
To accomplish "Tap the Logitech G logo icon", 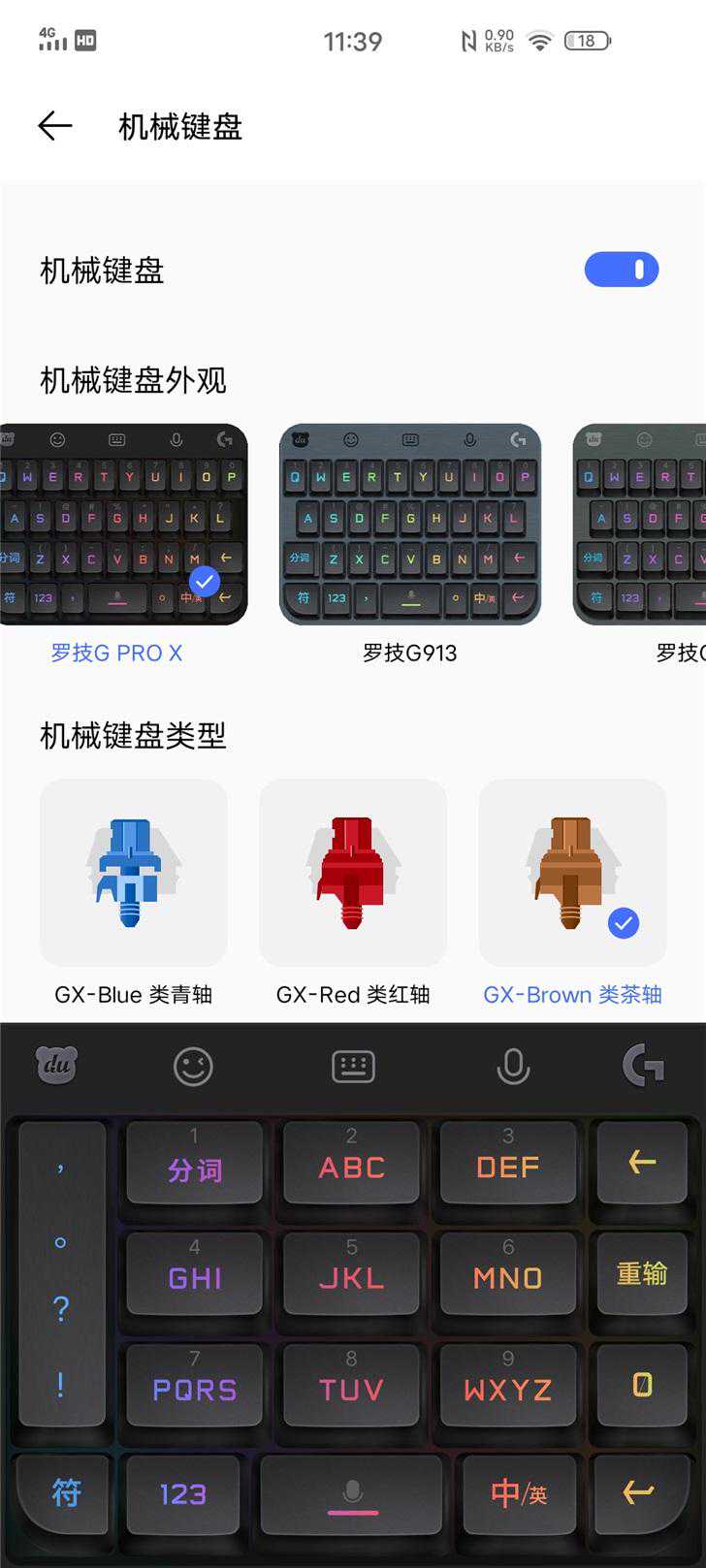I will click(x=643, y=1066).
